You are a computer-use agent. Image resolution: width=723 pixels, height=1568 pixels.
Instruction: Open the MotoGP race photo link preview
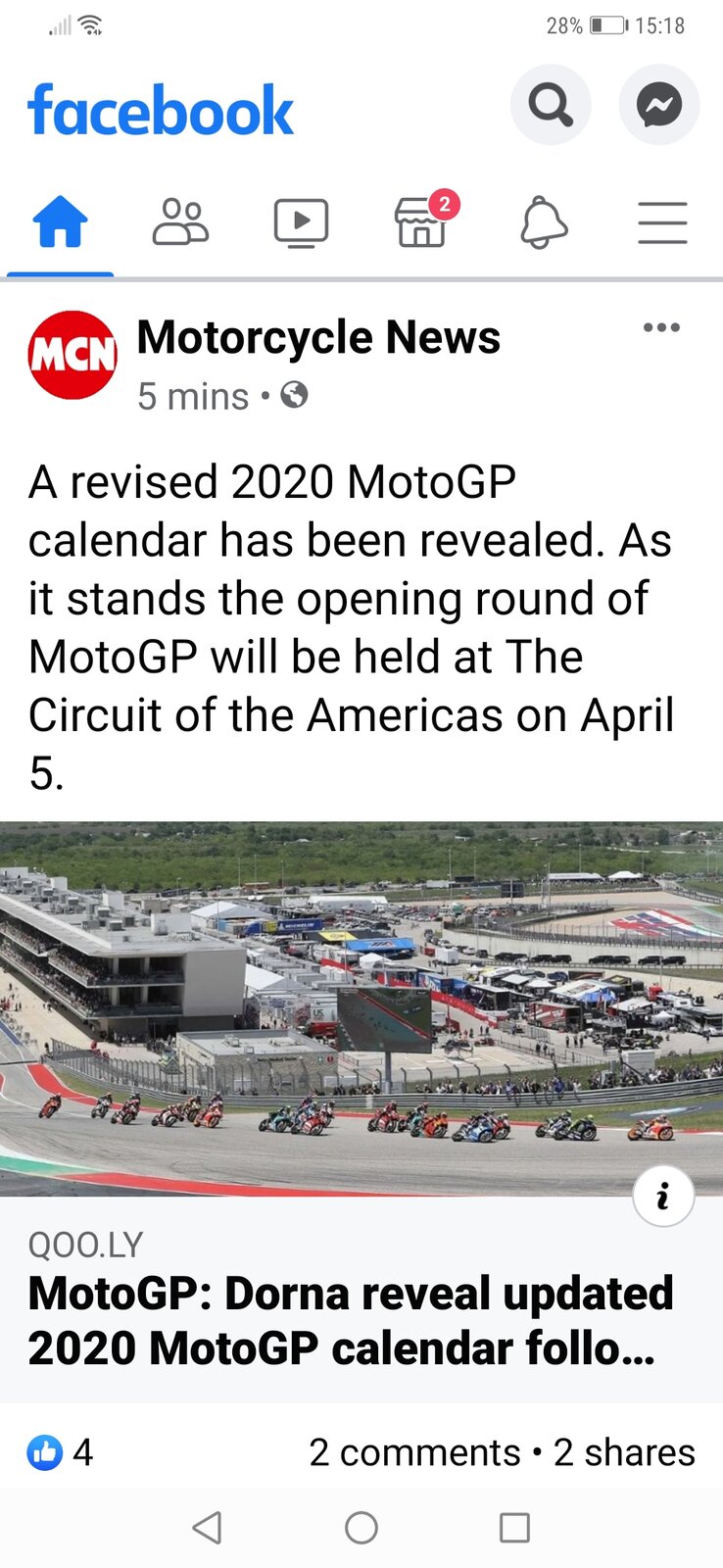click(x=361, y=1008)
